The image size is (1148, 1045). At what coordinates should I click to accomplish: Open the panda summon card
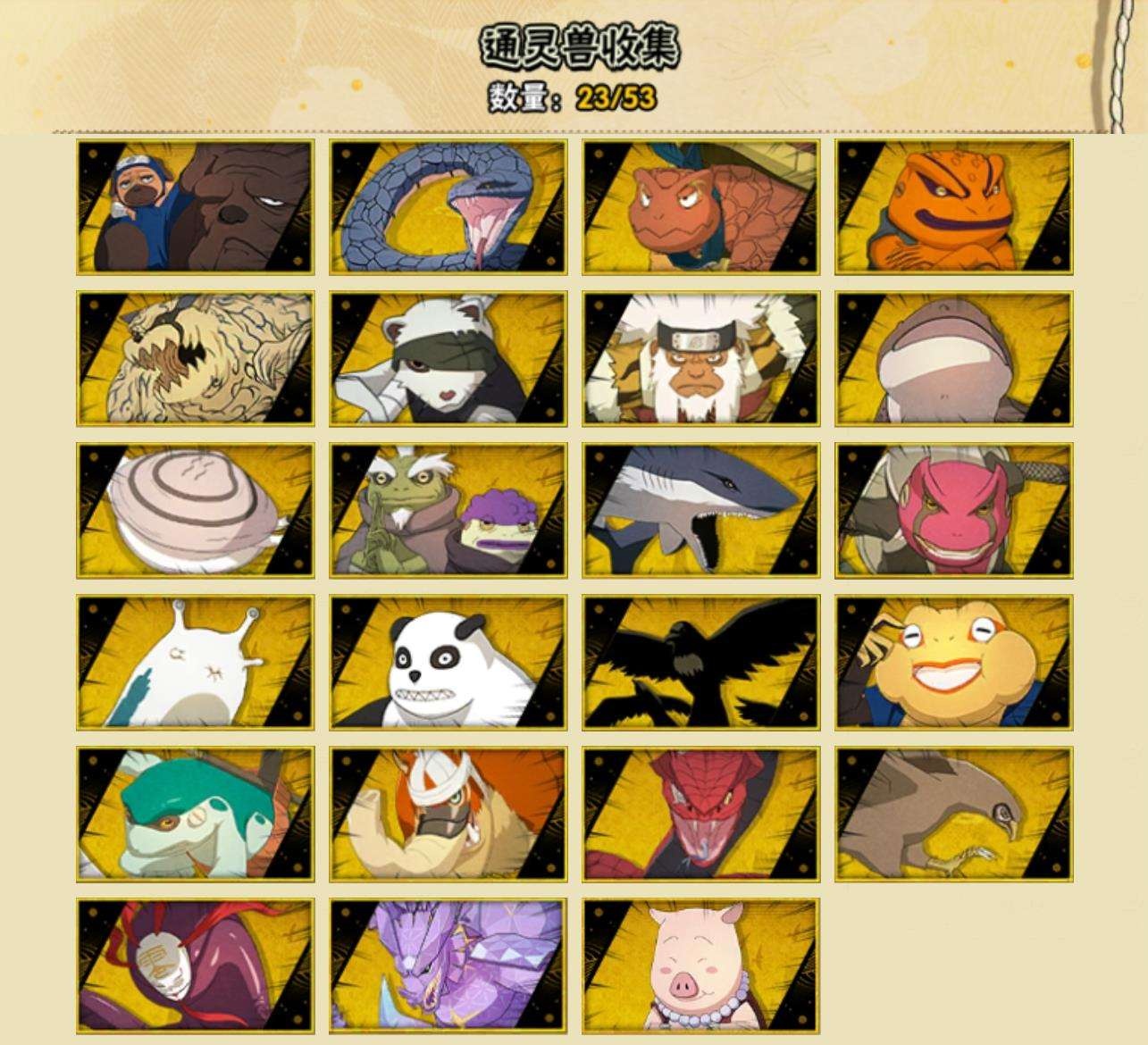(x=448, y=663)
